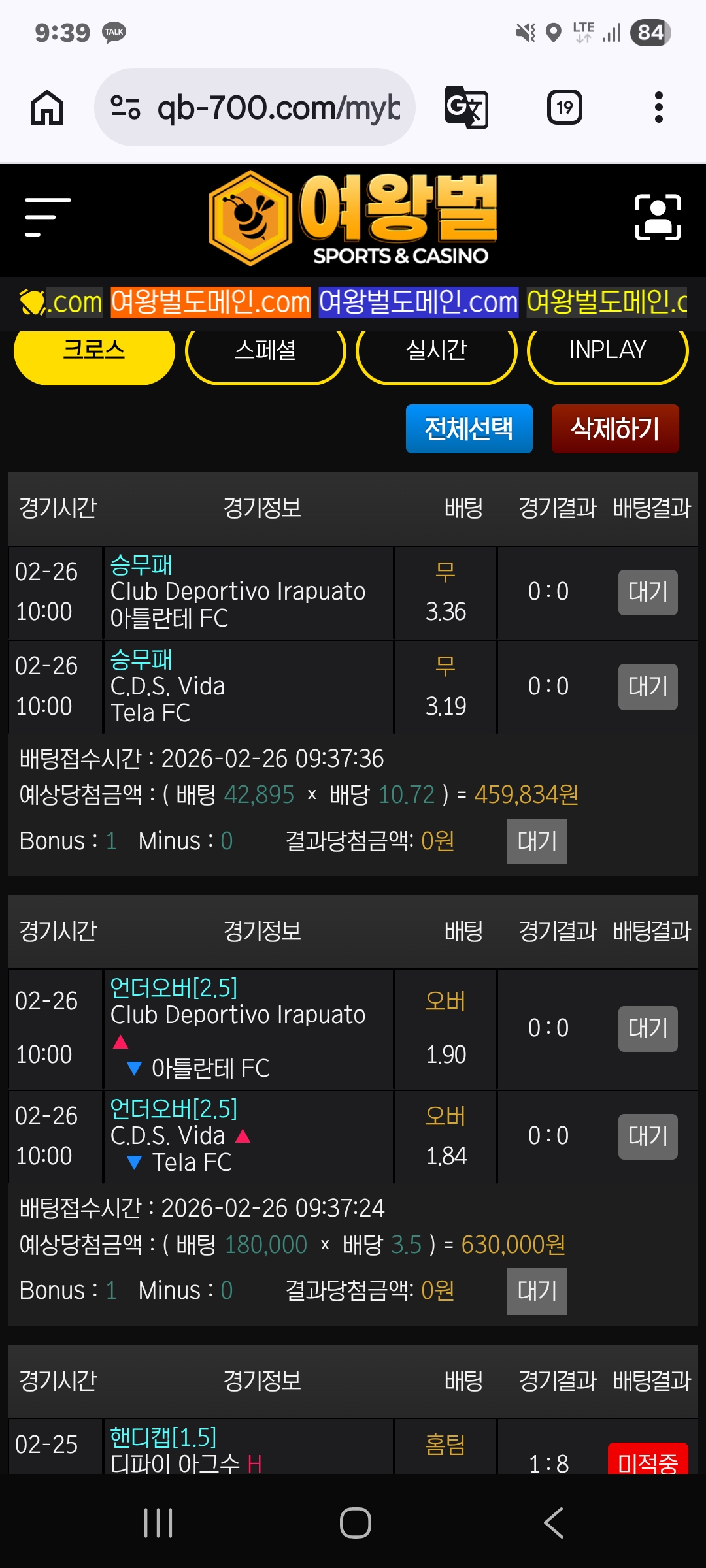Select the 크로스 tab
706x1568 pixels.
(93, 351)
